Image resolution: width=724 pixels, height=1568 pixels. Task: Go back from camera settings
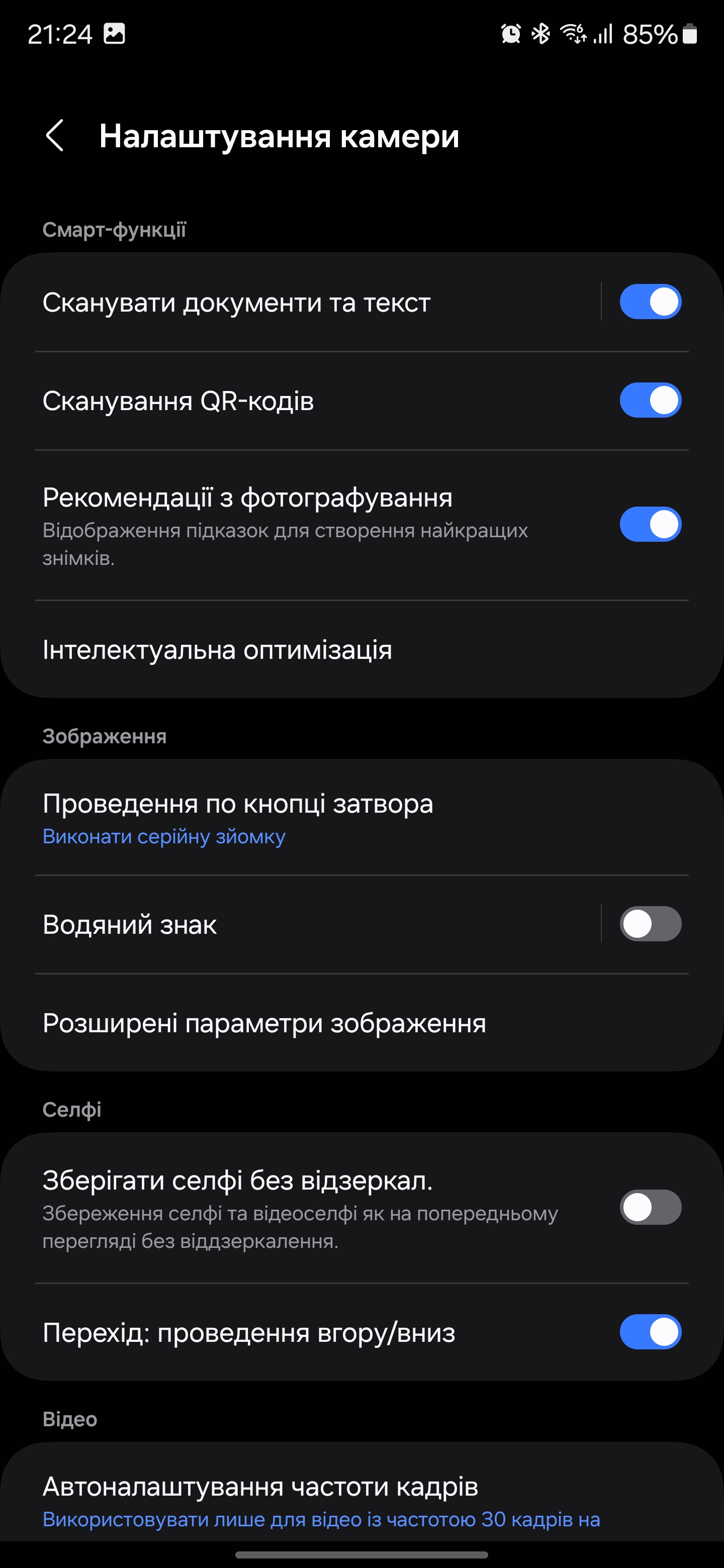point(55,135)
